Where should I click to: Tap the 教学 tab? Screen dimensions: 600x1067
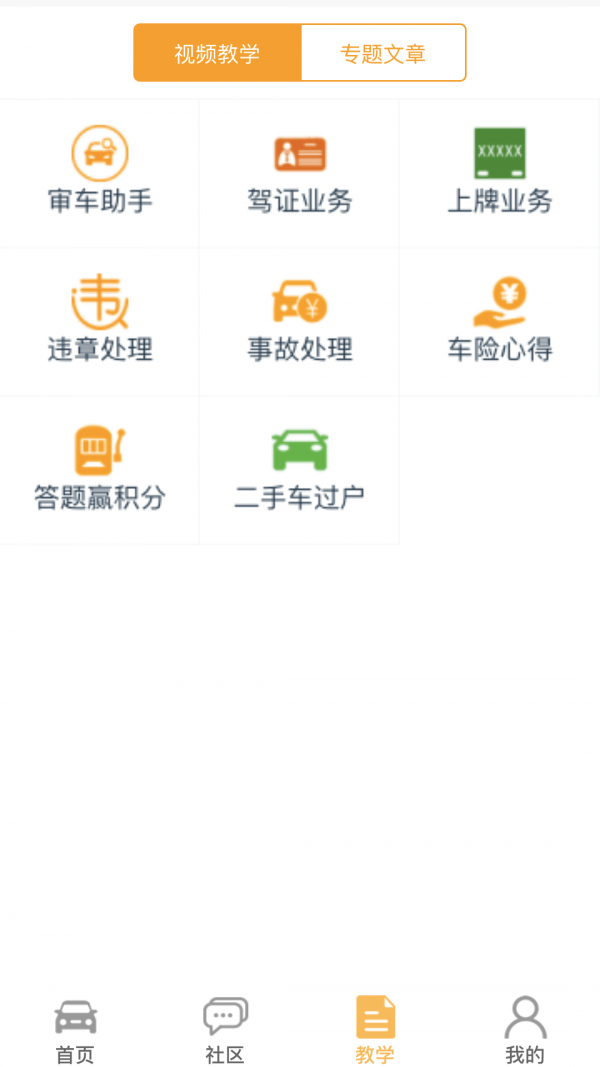click(375, 1030)
